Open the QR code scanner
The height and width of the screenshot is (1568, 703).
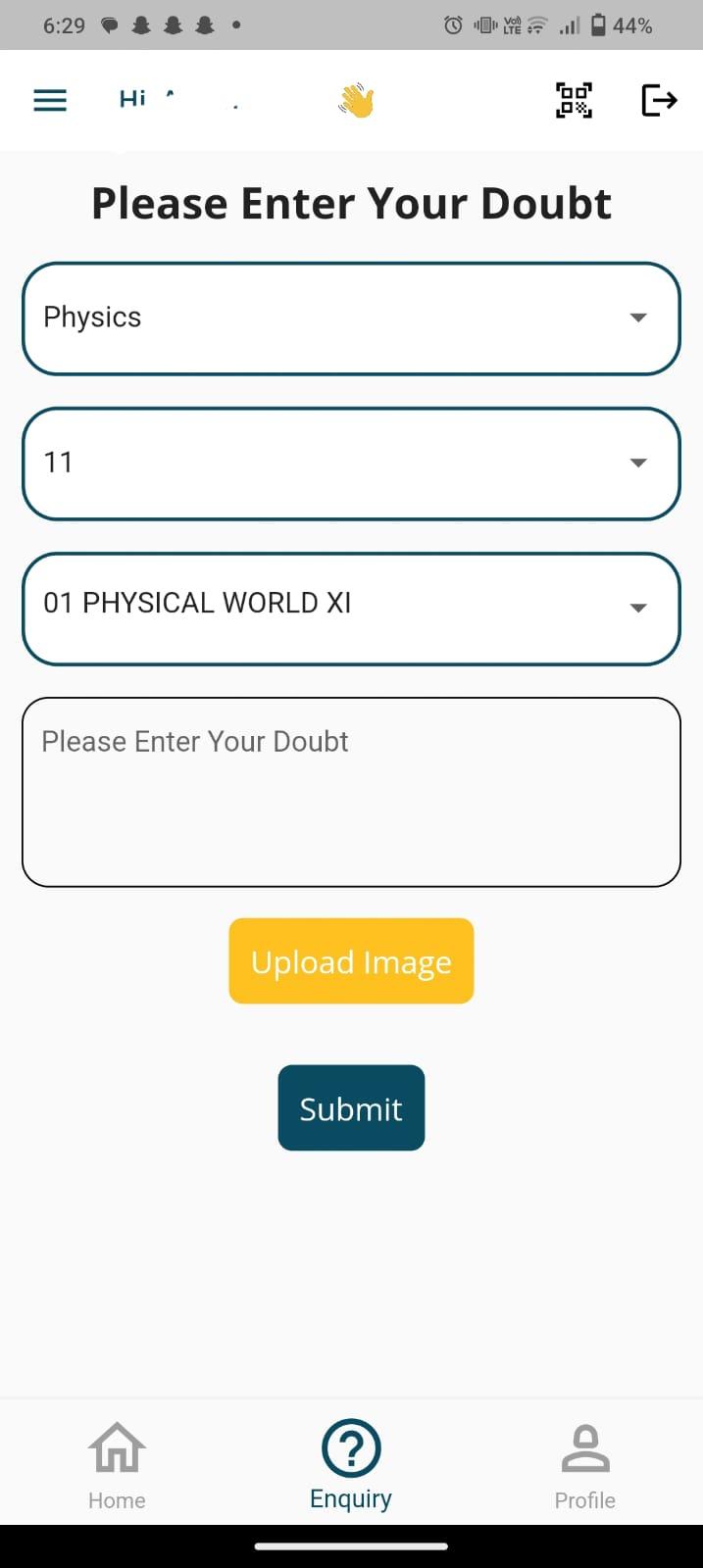click(574, 100)
